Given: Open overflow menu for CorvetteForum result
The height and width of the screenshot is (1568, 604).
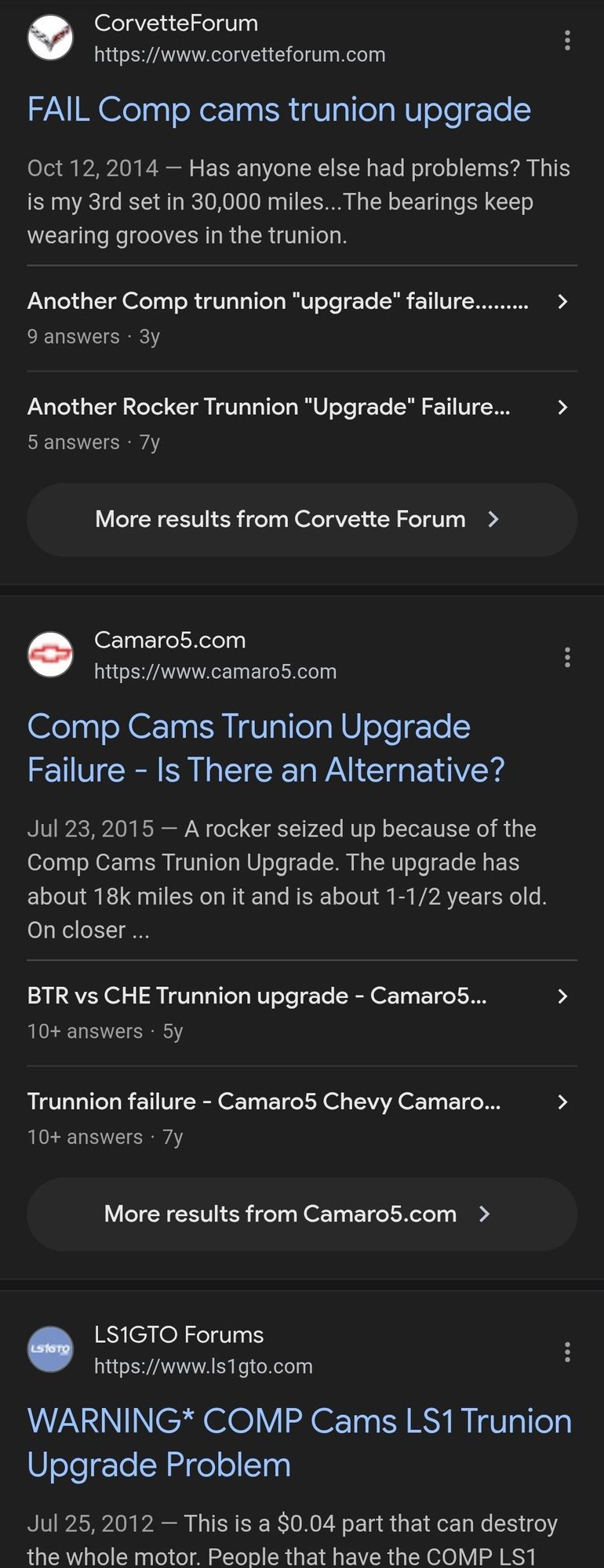Looking at the screenshot, I should 567,40.
